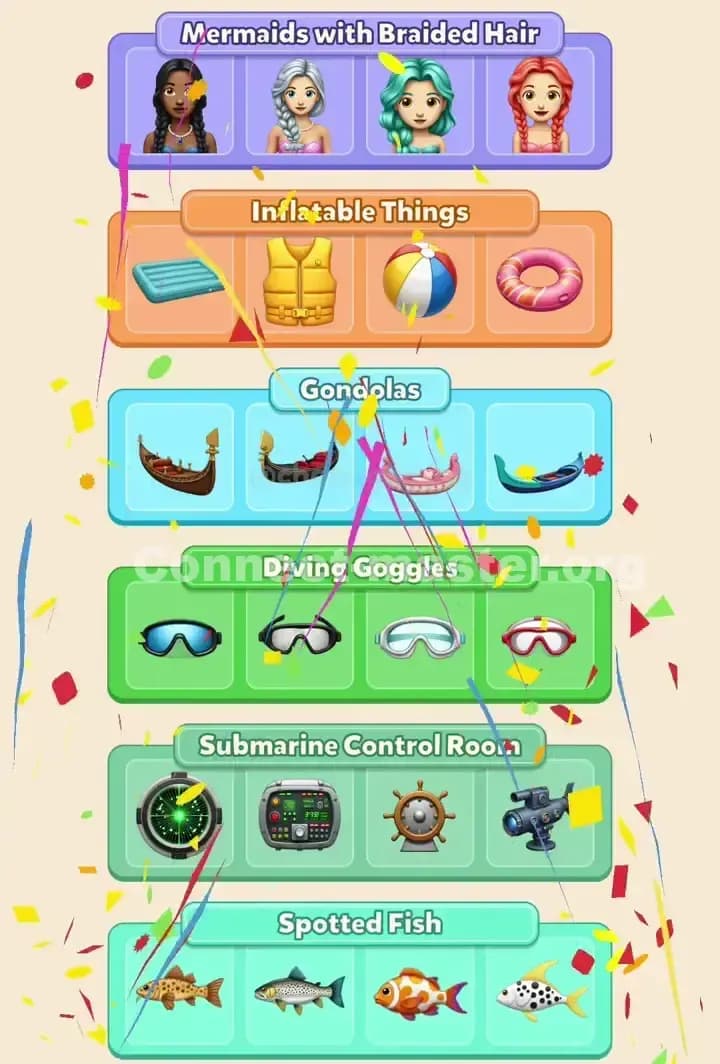Tap the beach ball emoji
Screen dimensions: 720x1064
(420, 278)
